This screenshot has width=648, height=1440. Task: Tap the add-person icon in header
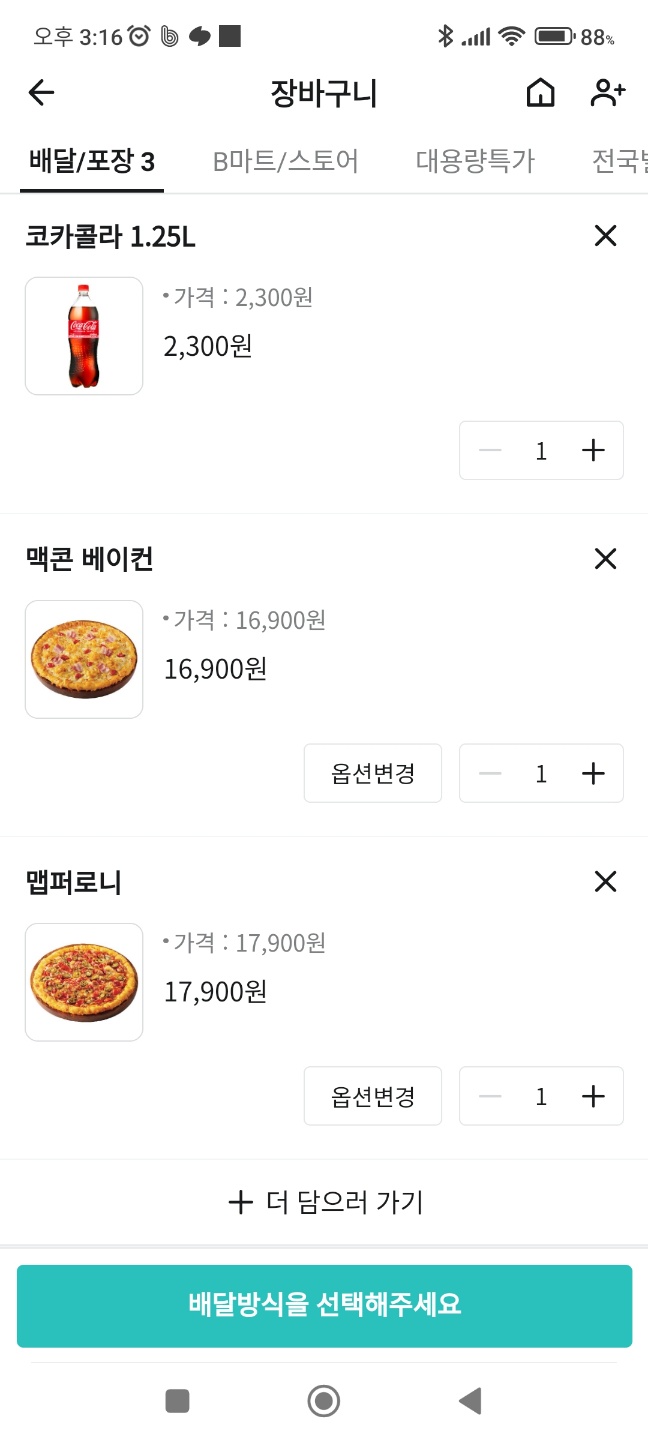[607, 93]
